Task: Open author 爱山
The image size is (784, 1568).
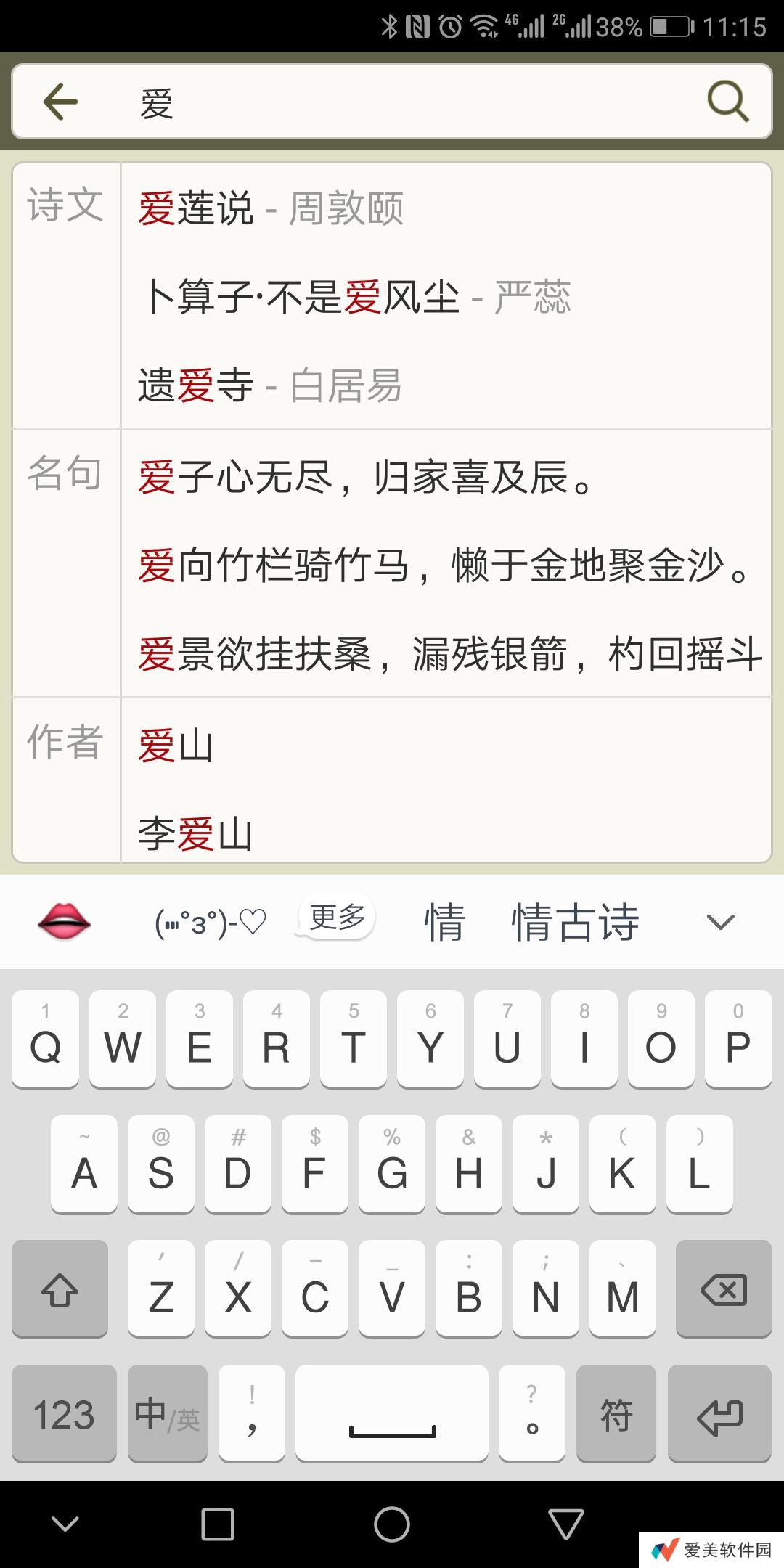Action: pos(176,746)
